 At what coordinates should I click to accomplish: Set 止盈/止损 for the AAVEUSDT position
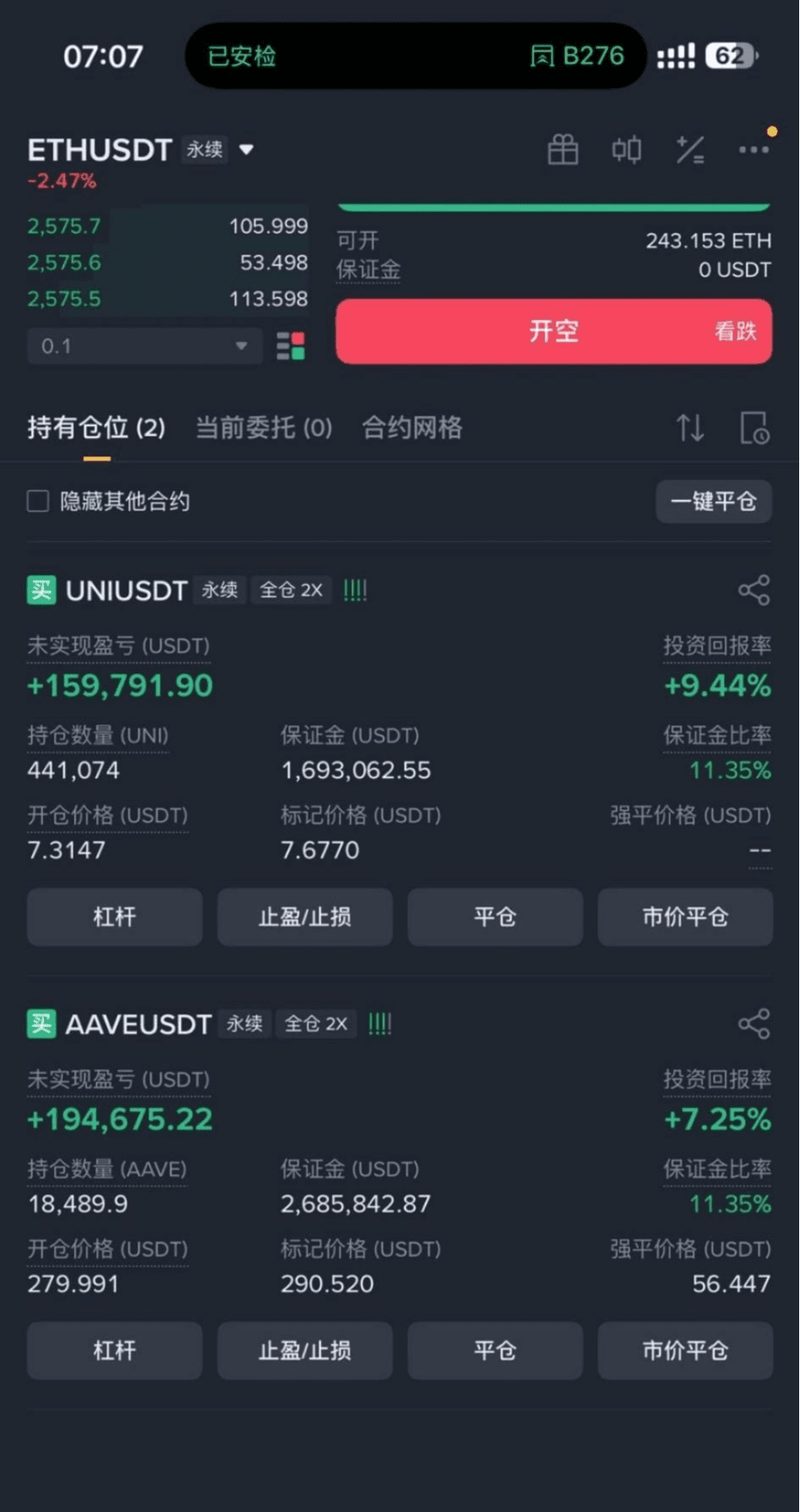tap(305, 1350)
